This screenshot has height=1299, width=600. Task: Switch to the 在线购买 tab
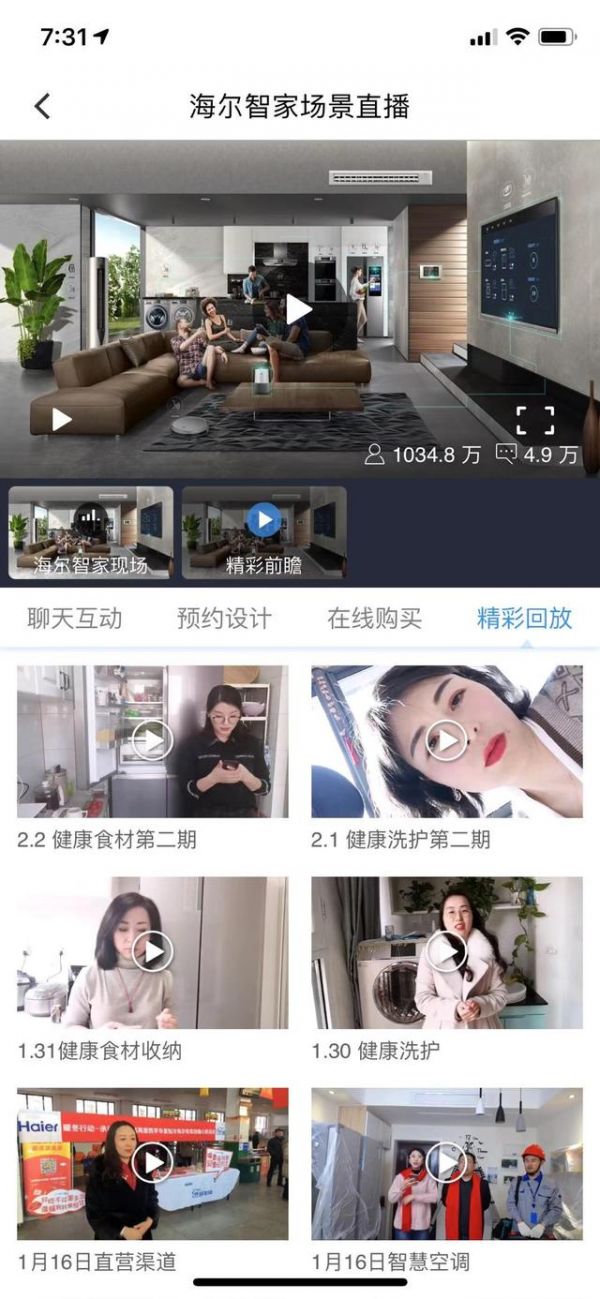(x=375, y=618)
